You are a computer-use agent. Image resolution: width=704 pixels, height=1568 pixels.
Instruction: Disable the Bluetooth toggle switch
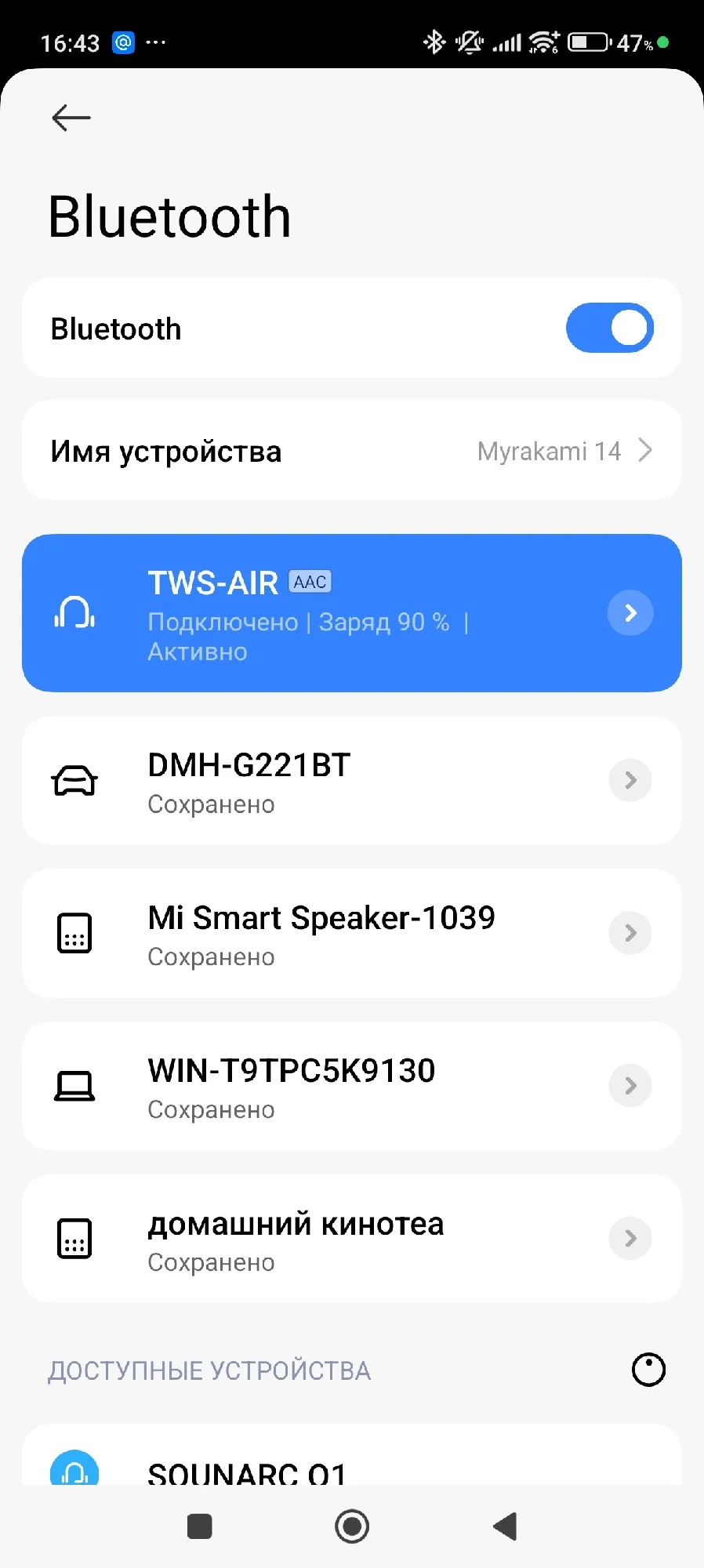(x=610, y=328)
